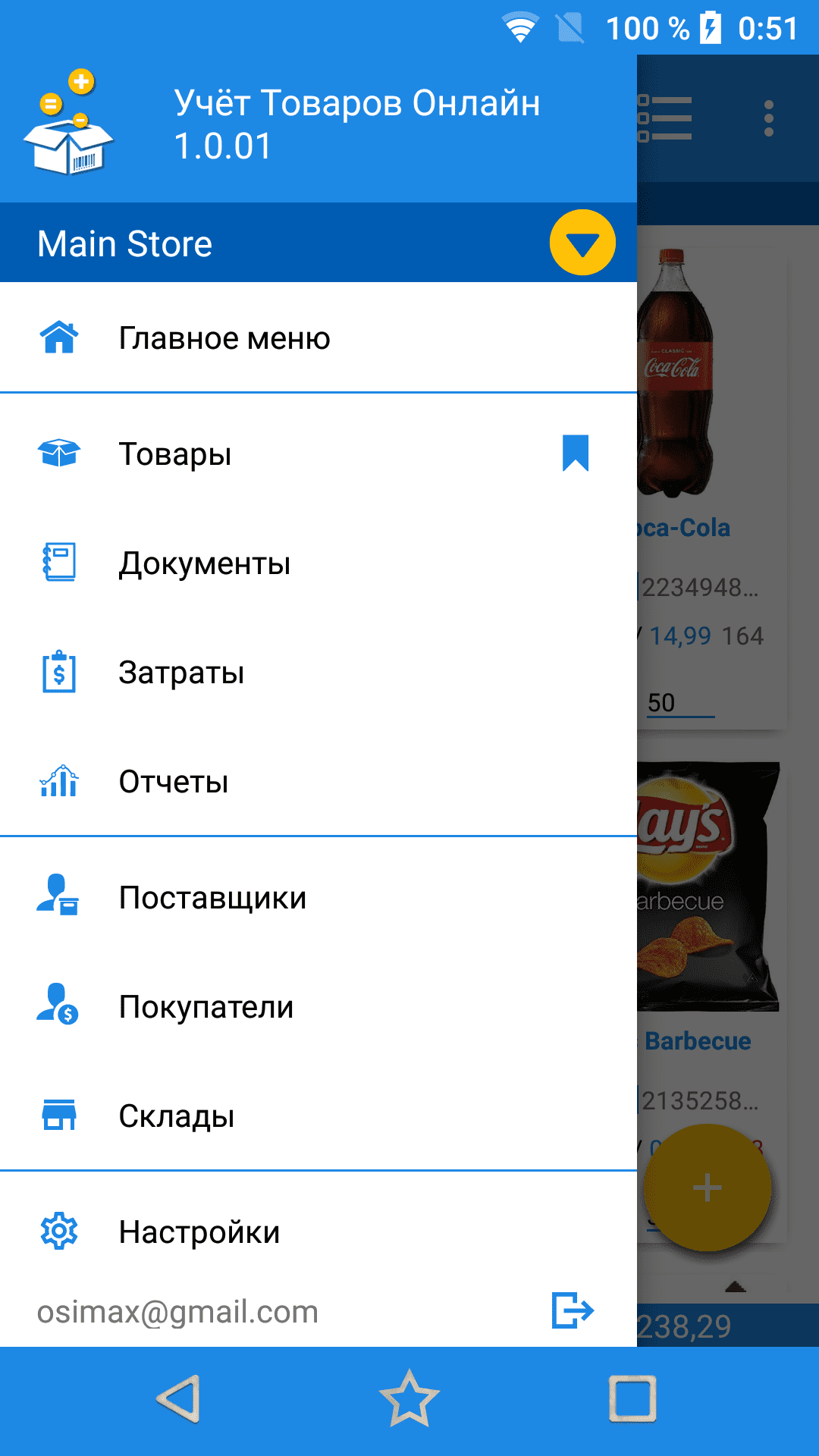Tap the back button in navigation bar
This screenshot has width=819, height=1456.
[179, 1399]
